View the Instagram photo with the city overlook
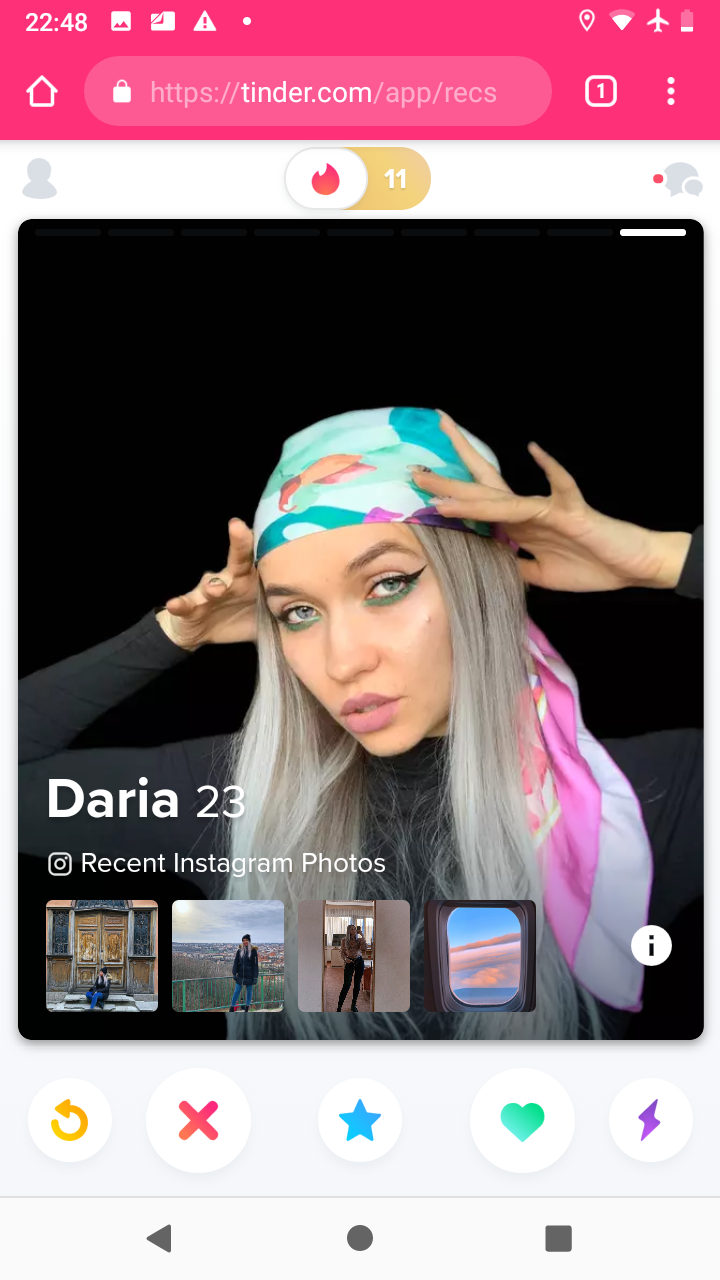 click(x=228, y=956)
